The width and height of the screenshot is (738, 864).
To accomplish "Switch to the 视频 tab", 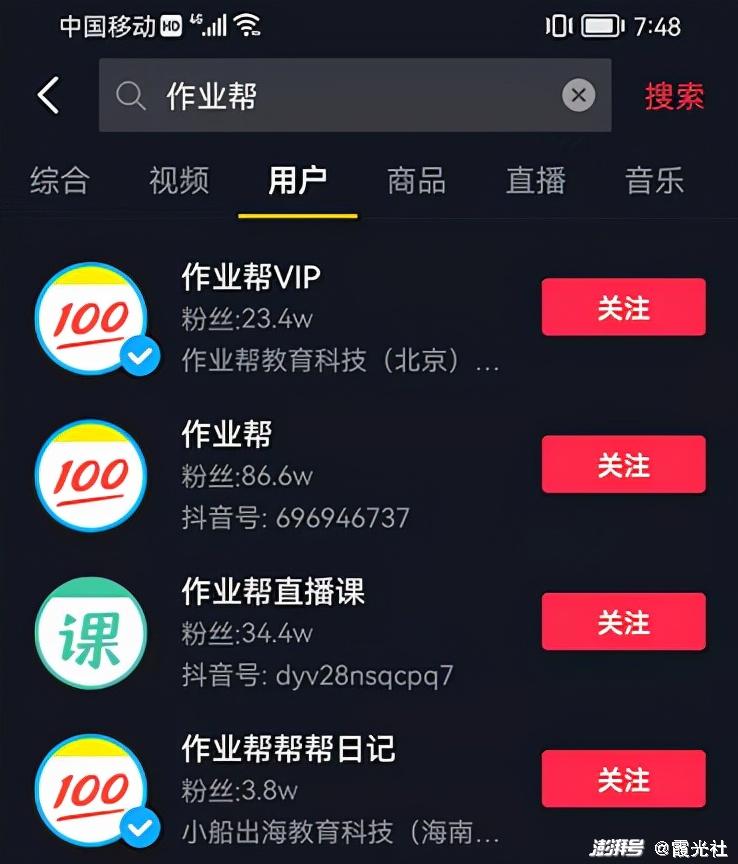I will coord(179,181).
